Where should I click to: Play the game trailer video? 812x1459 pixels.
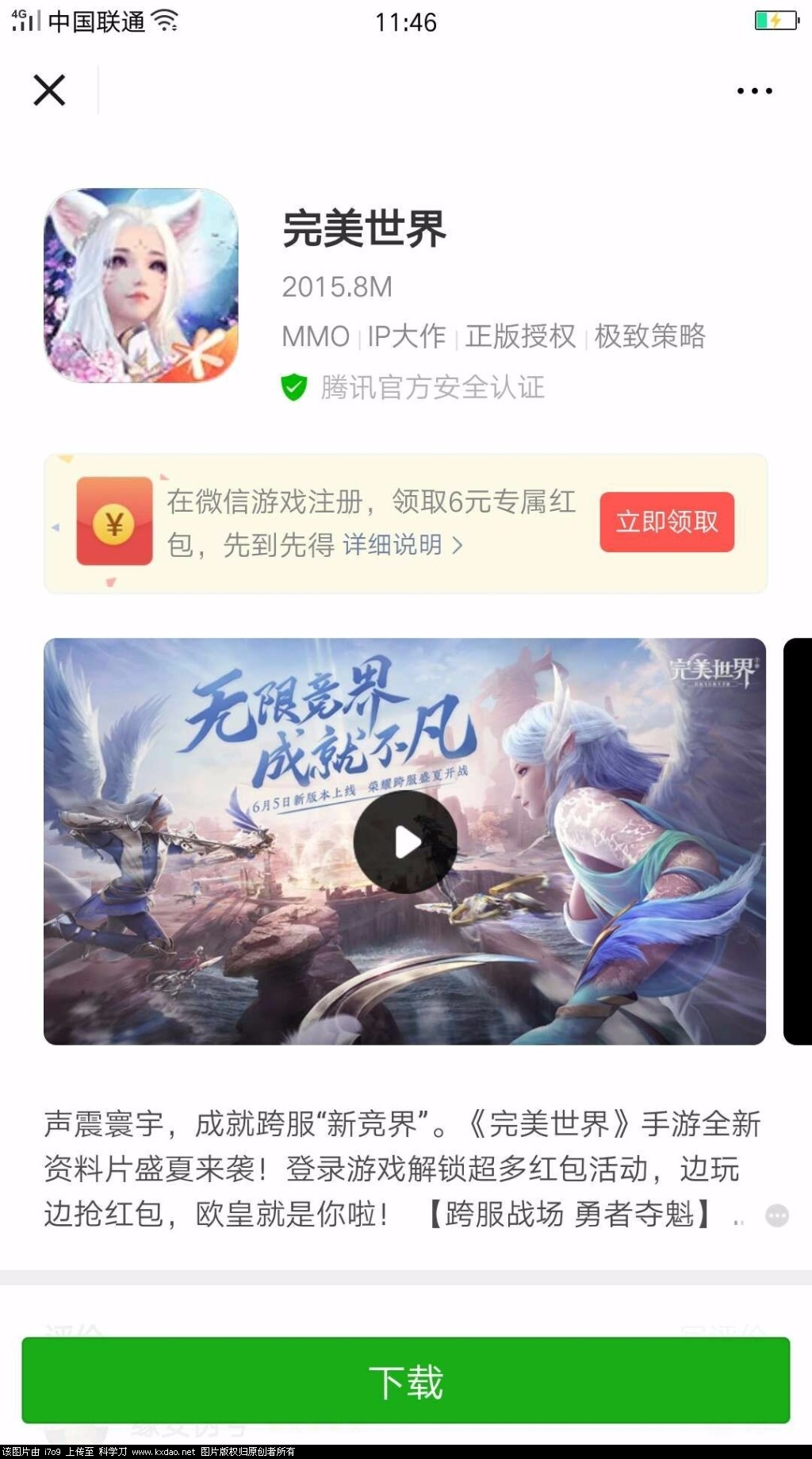(405, 842)
